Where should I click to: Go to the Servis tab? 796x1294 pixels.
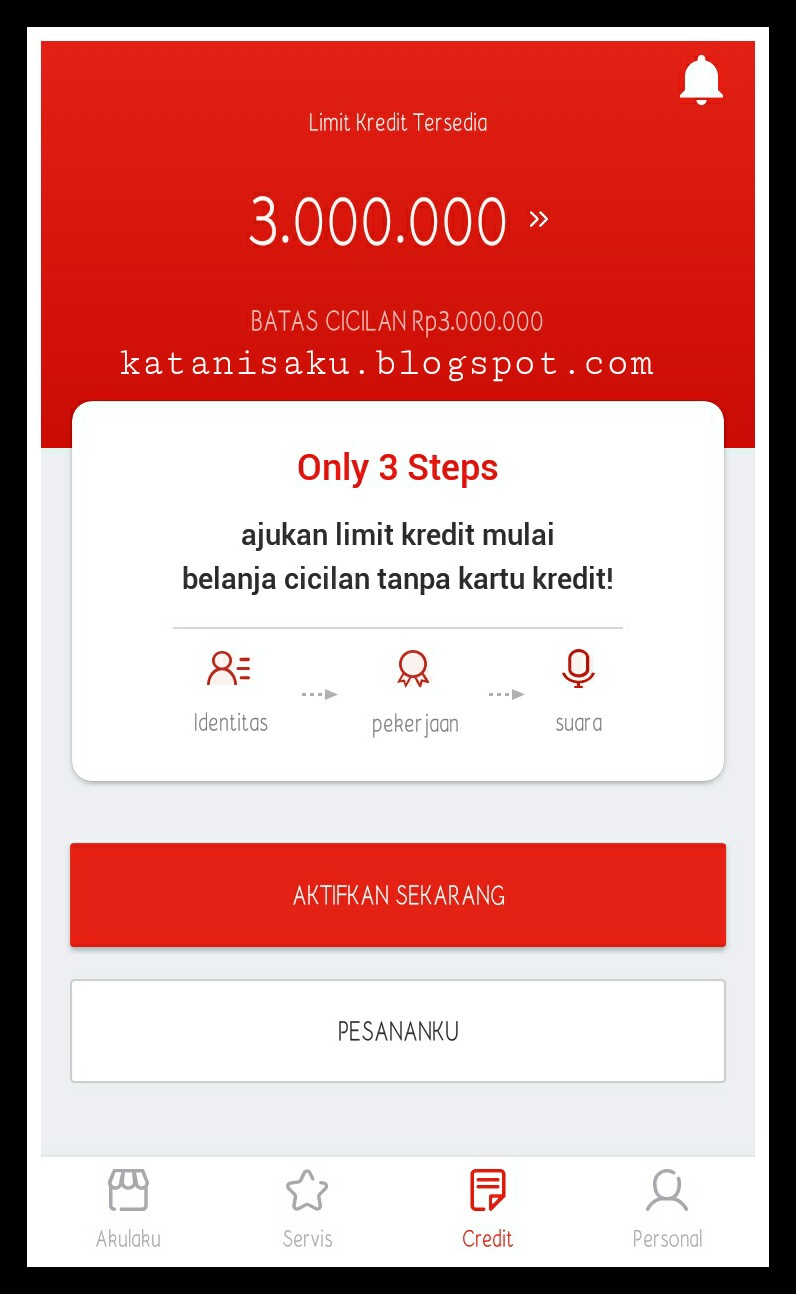point(307,1209)
